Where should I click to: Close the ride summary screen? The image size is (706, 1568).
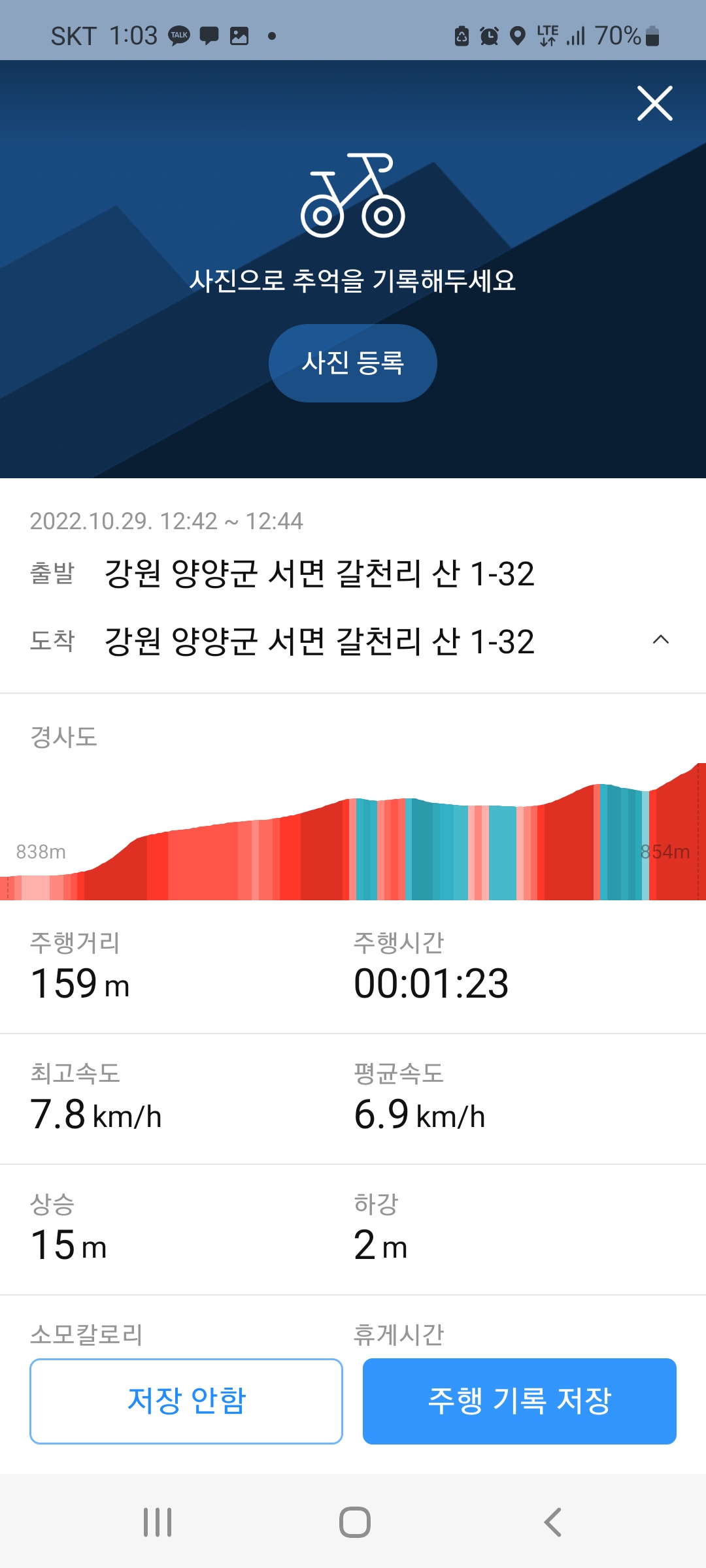click(654, 103)
